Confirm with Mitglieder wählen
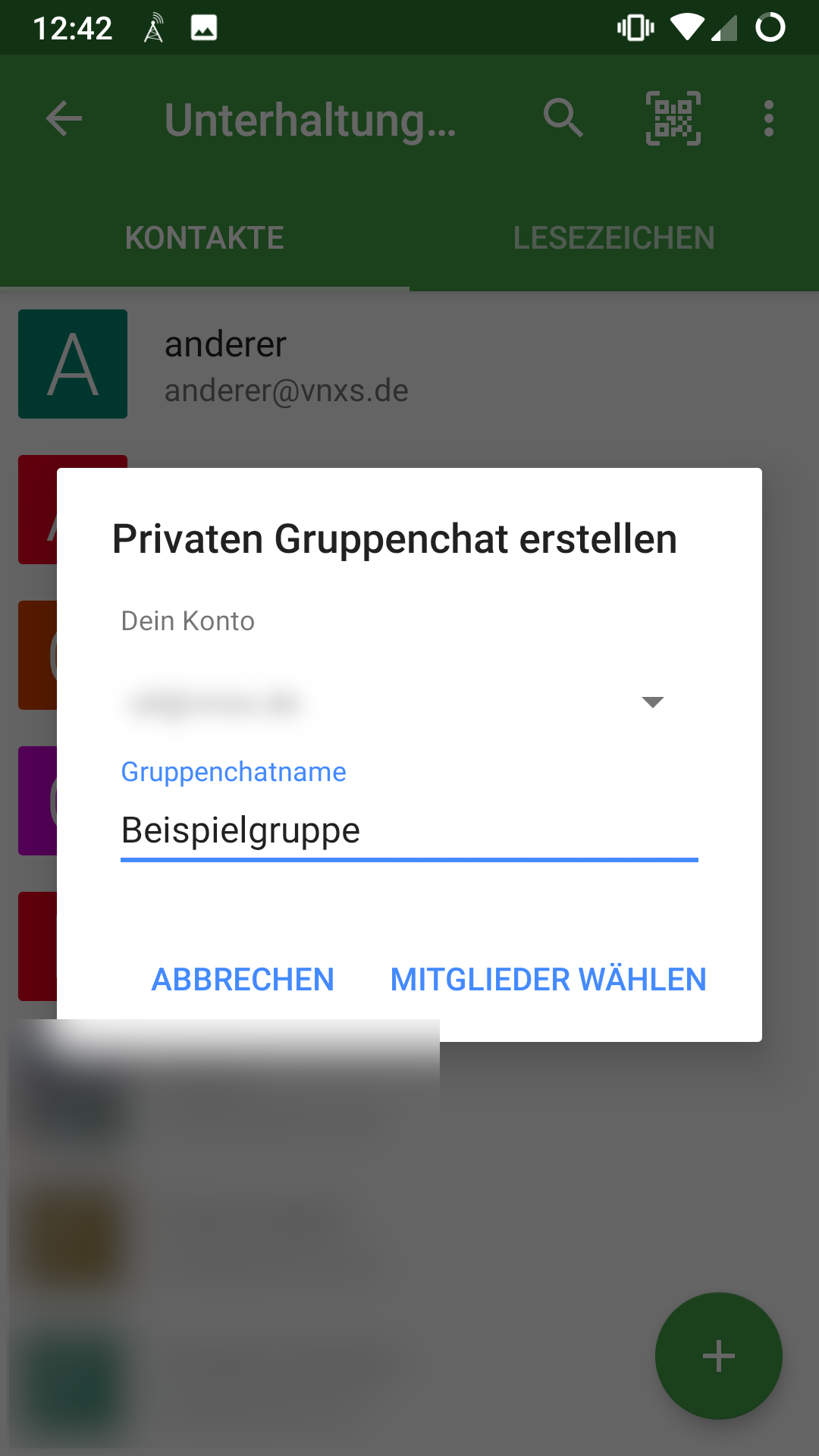The image size is (819, 1456). pyautogui.click(x=548, y=979)
